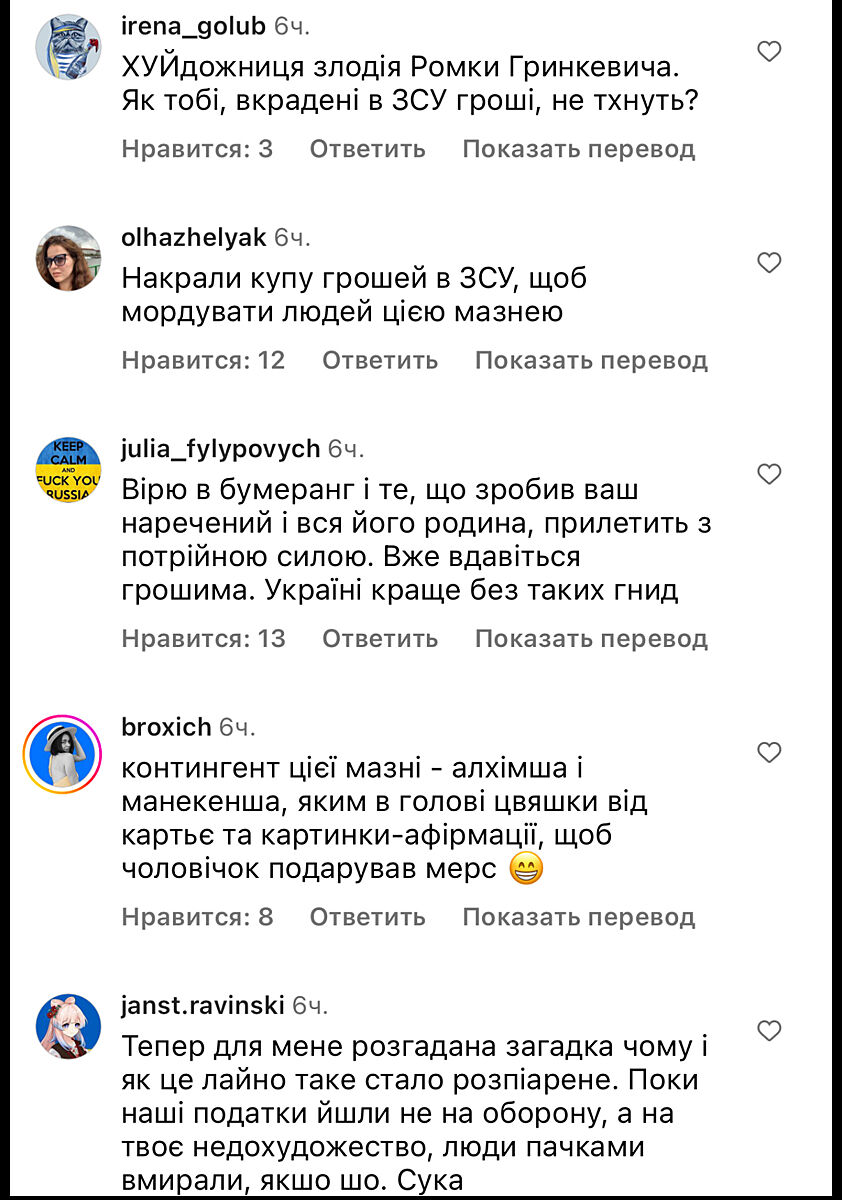The width and height of the screenshot is (842, 1200).
Task: Reply to olhazhelyak's comment
Action: coord(379,360)
